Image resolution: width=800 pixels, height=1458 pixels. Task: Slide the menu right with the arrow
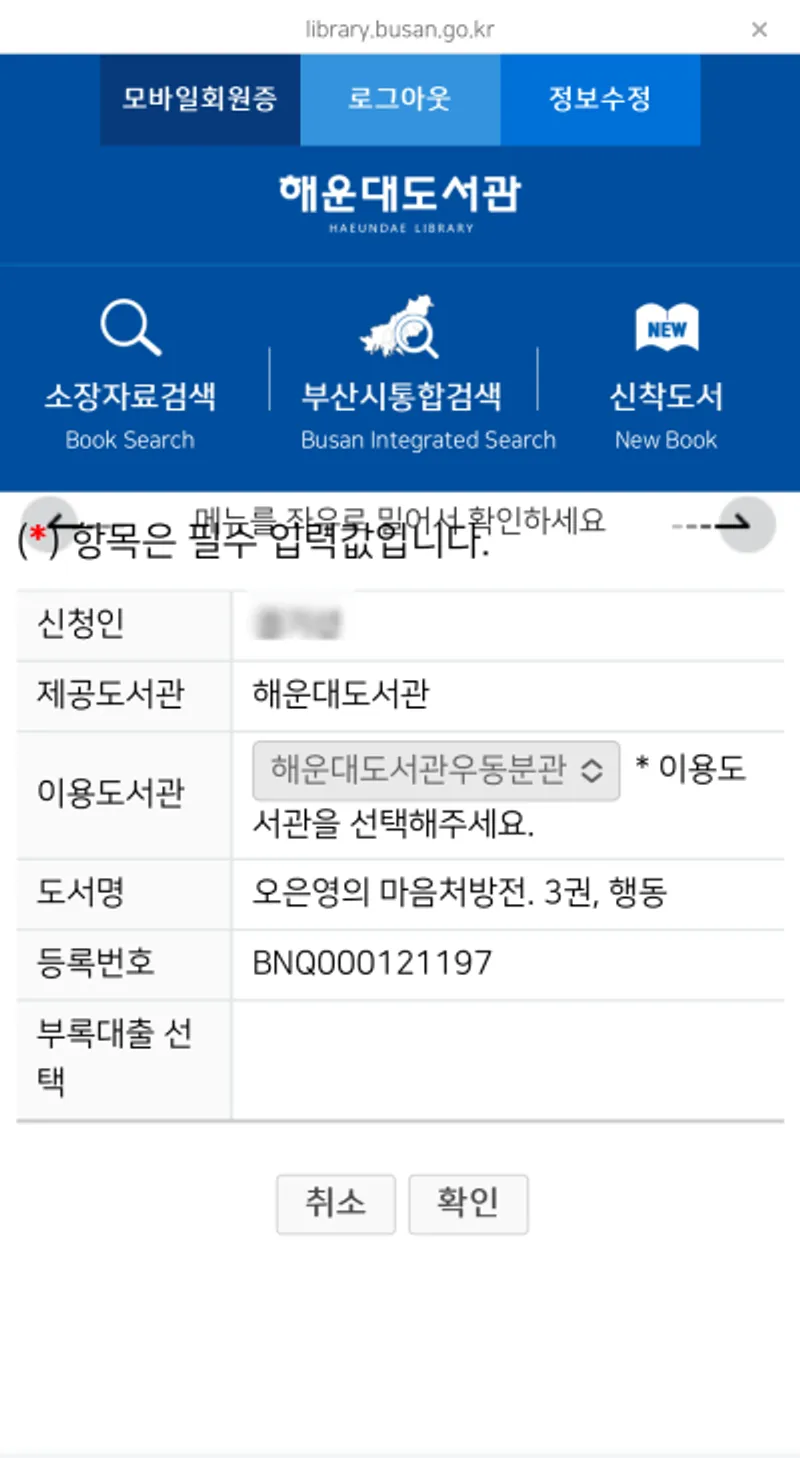(747, 524)
